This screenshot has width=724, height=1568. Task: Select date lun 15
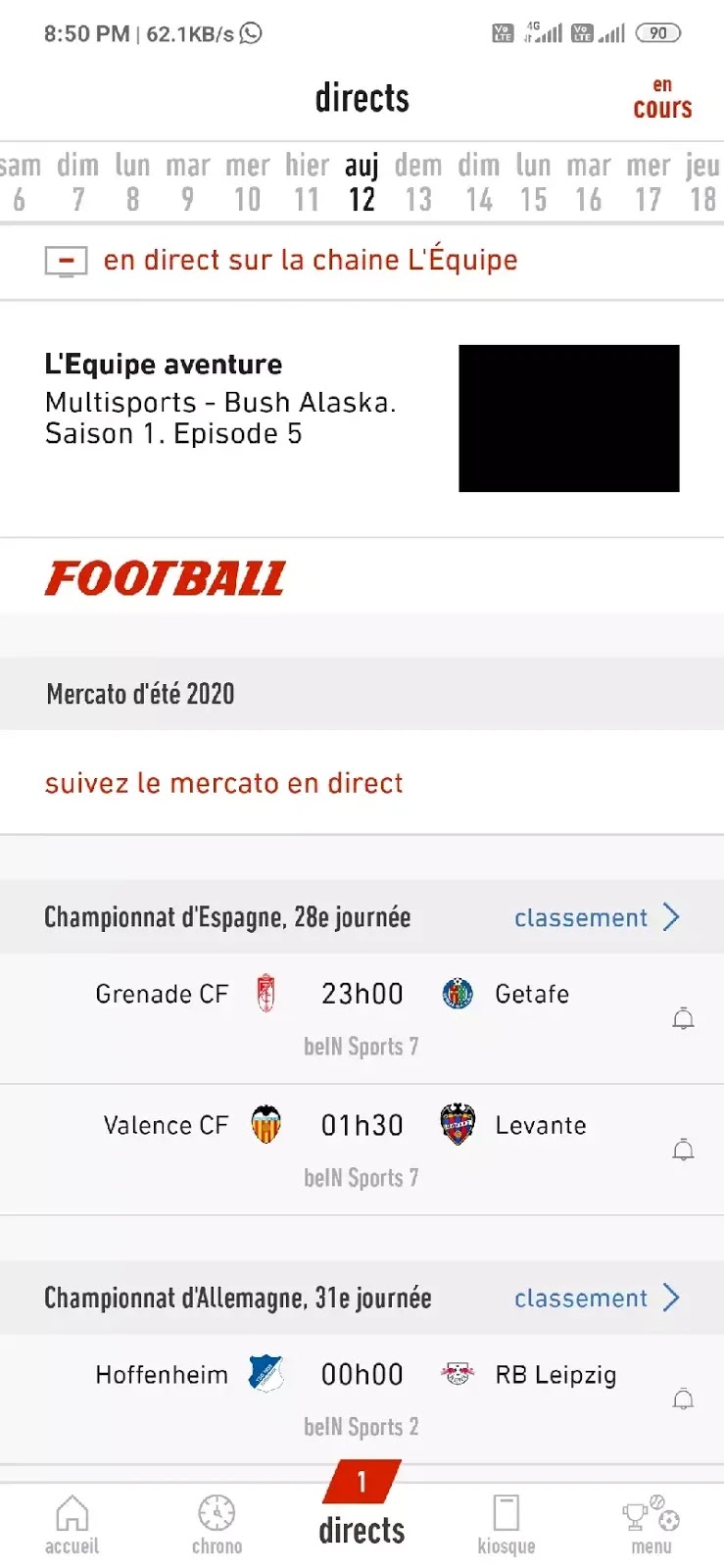(533, 183)
